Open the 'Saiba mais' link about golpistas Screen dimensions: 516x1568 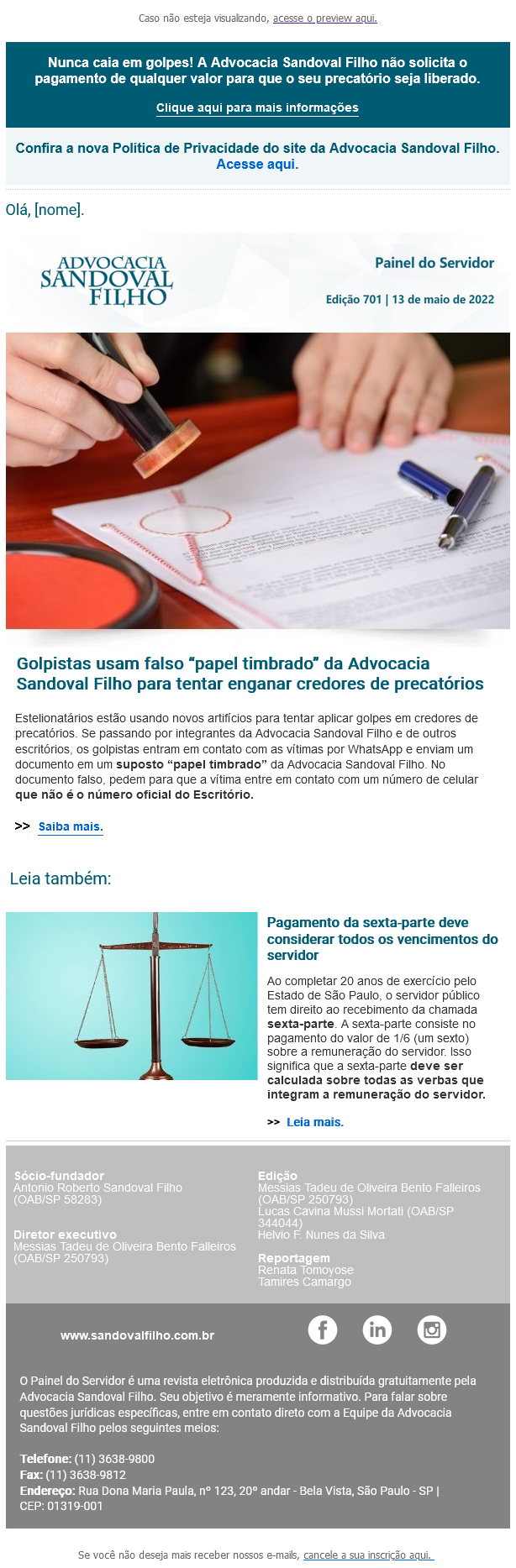pos(71,826)
